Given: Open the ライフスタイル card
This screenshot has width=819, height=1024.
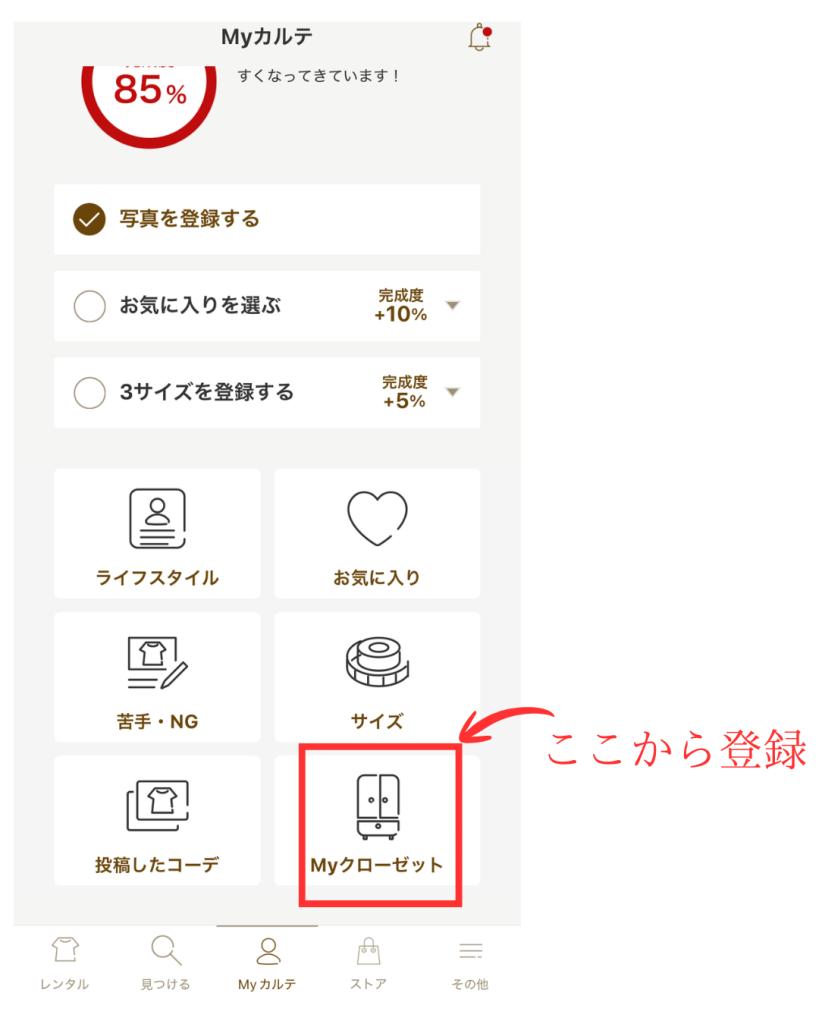Looking at the screenshot, I should pos(157,534).
